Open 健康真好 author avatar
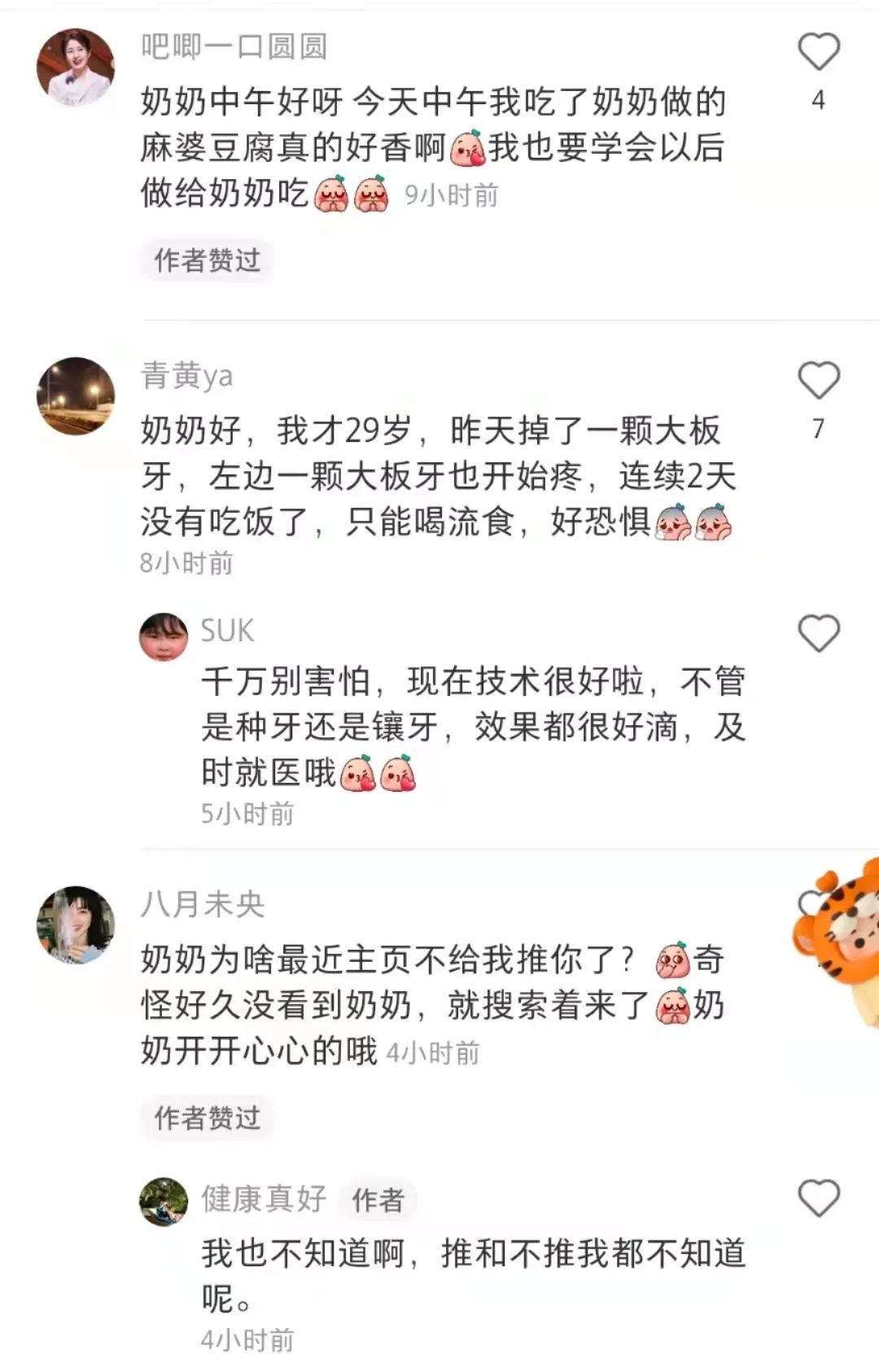The image size is (879, 1372). (x=164, y=1202)
